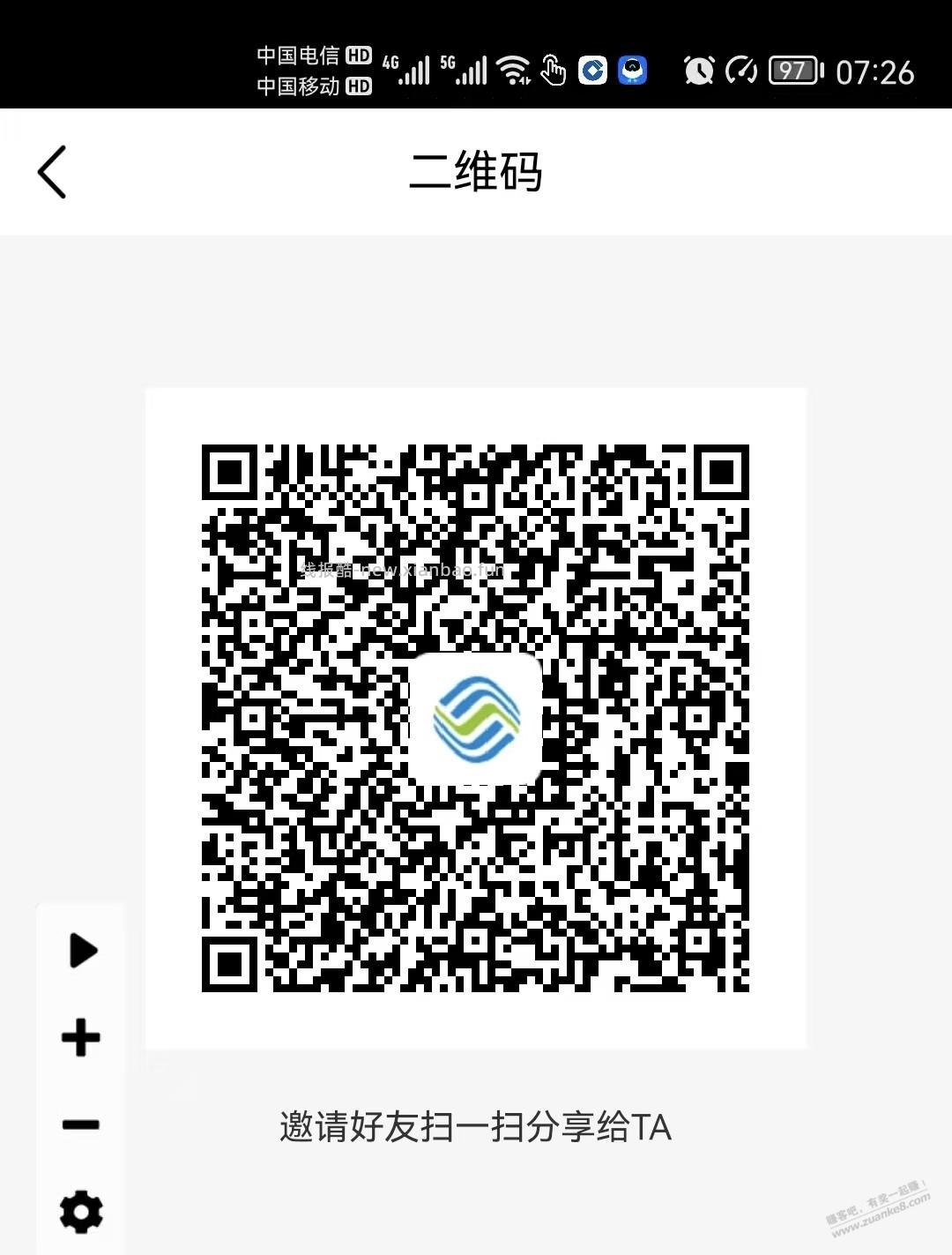Select the play triangle in the side panel
The image size is (952, 1255).
click(81, 951)
